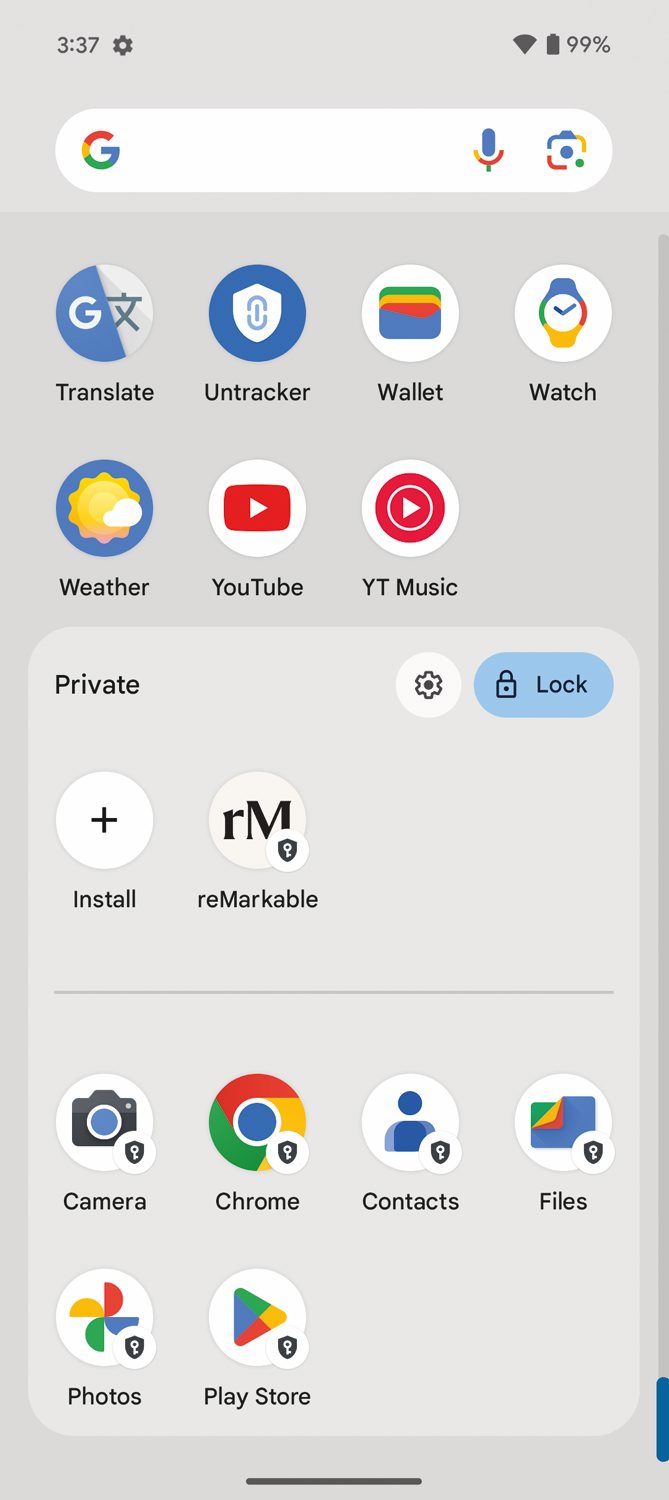Start voice search with the microphone
Screen dimensions: 669x1500
pos(488,150)
